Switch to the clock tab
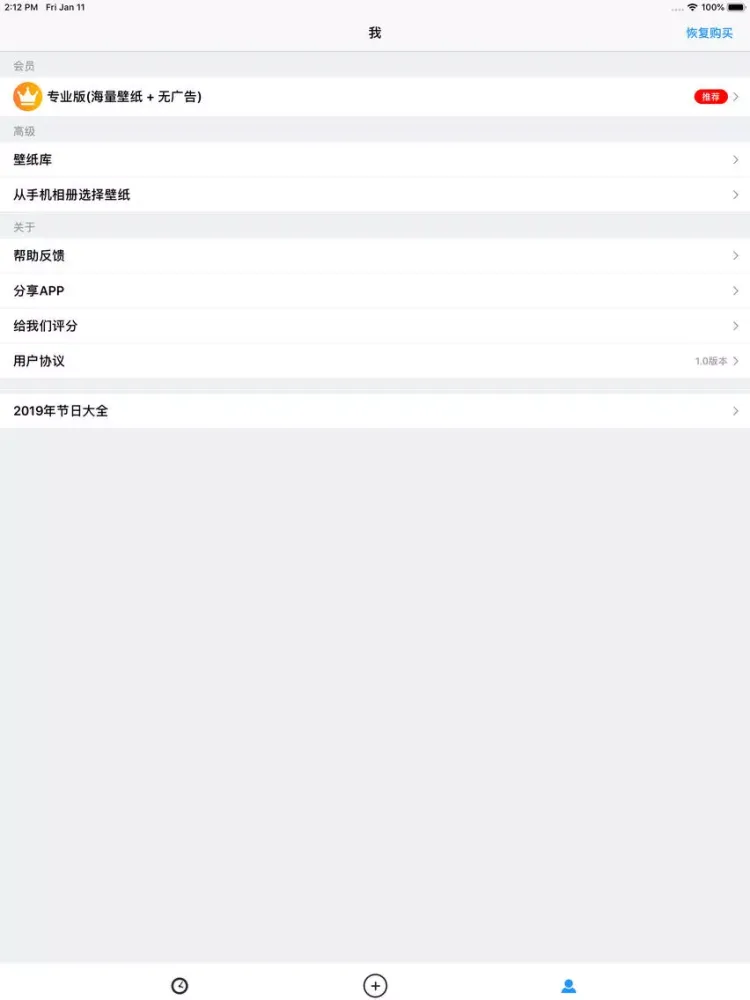This screenshot has width=750, height=1000. 180,986
